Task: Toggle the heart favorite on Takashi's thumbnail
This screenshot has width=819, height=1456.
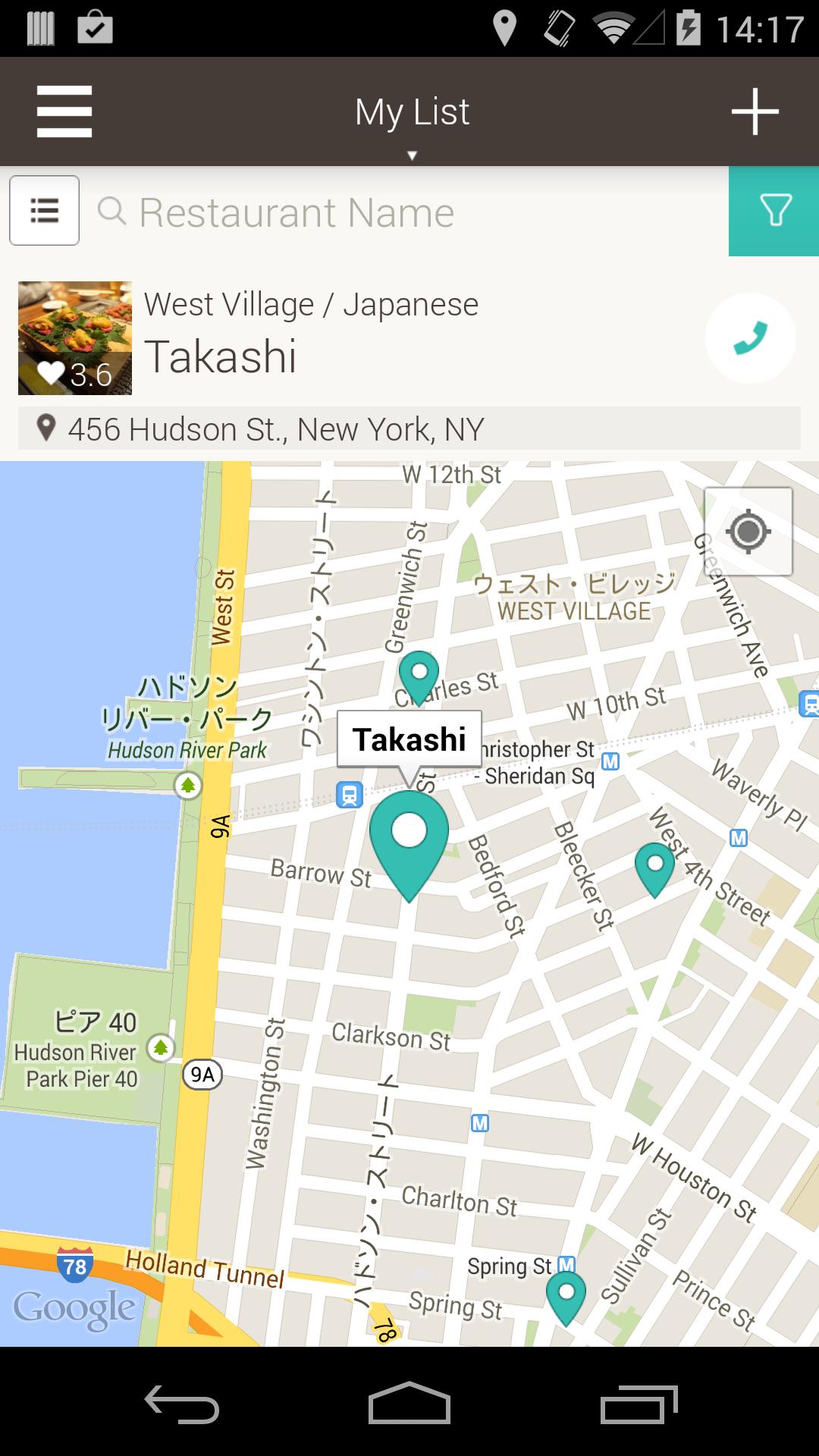Action: (52, 372)
